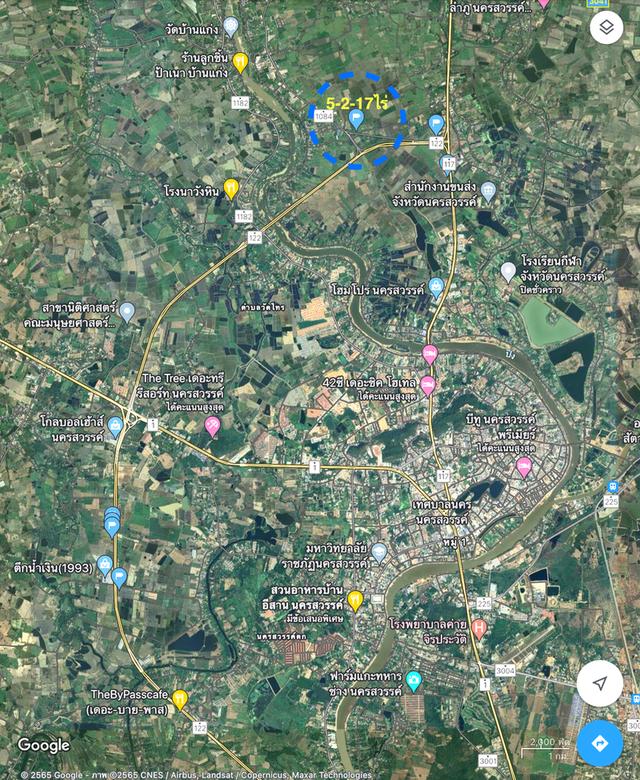Tap the 42ซี เดอะชิค โฮเทล pin
The width and height of the screenshot is (640, 780).
428,385
